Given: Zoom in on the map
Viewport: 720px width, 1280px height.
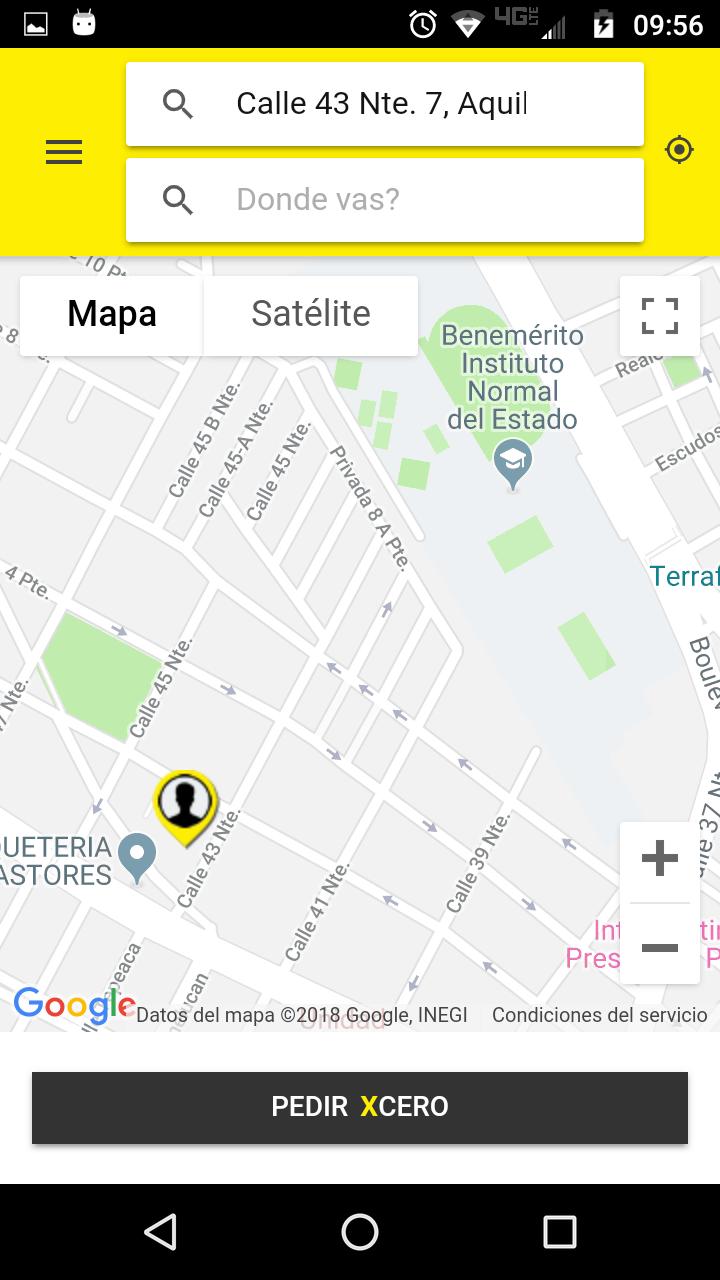Looking at the screenshot, I should click(x=659, y=859).
